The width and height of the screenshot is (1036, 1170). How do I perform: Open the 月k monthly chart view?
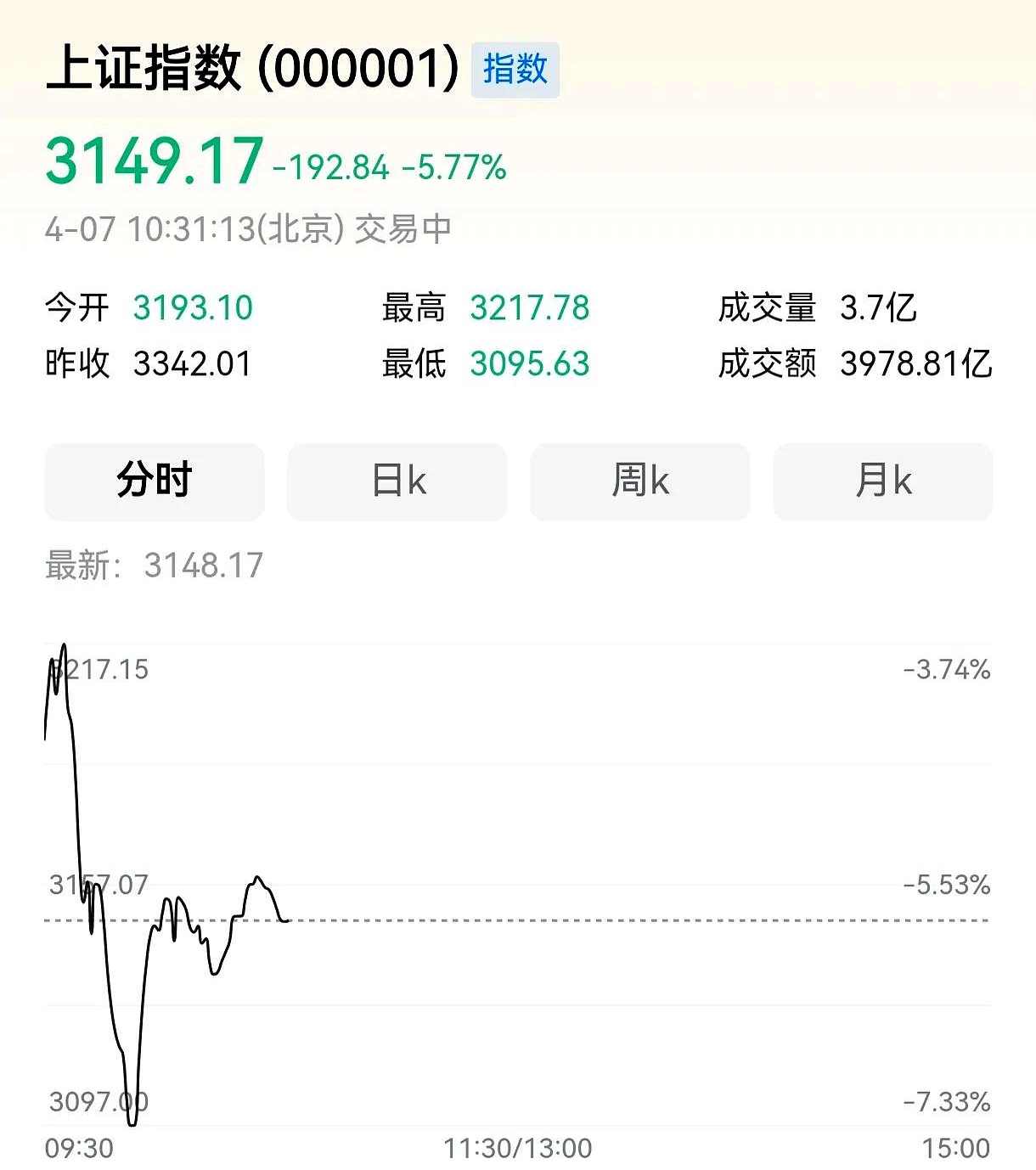click(882, 481)
